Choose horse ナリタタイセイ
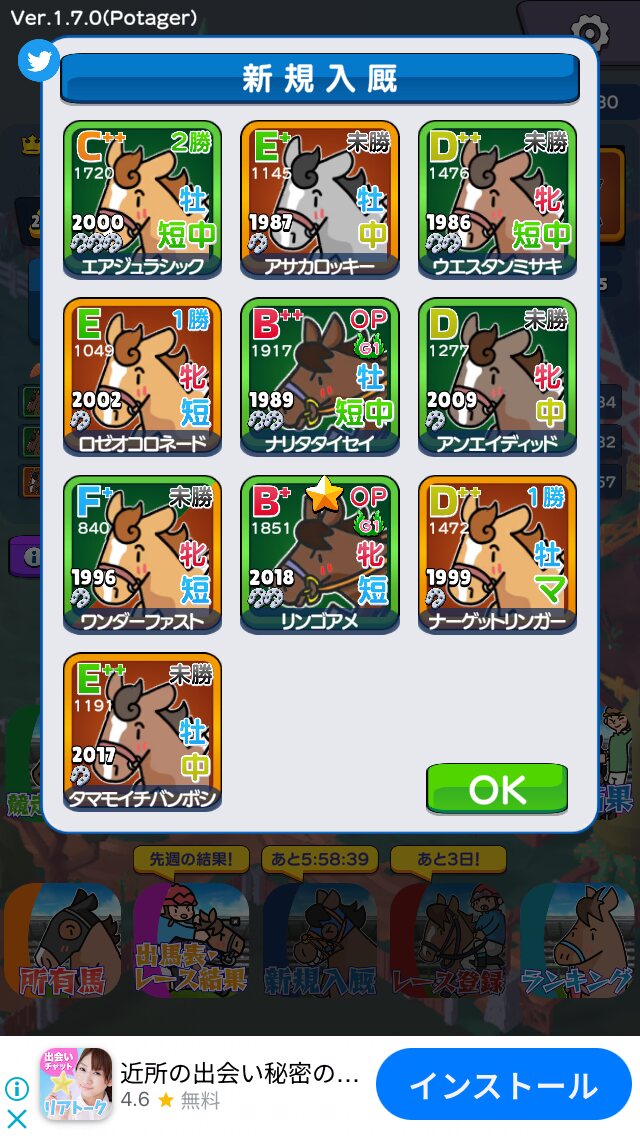This screenshot has width=640, height=1136. pyautogui.click(x=320, y=377)
